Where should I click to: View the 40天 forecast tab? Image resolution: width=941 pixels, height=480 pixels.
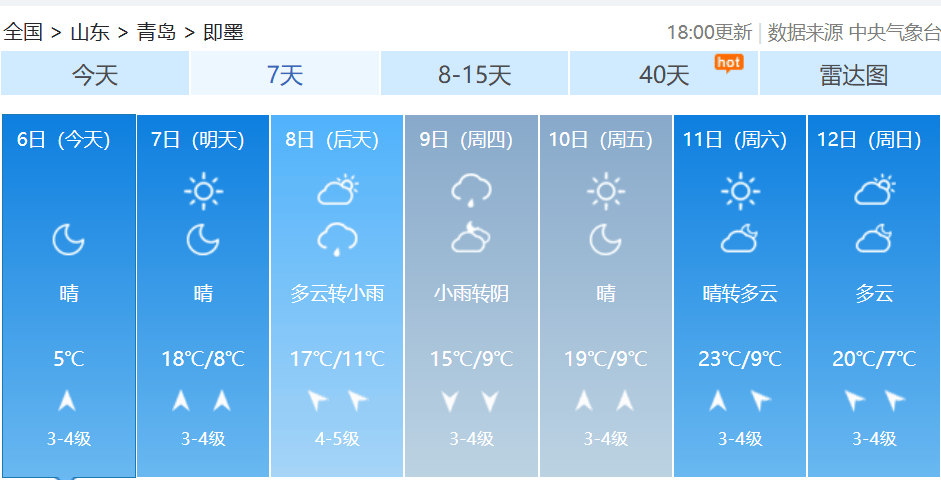[x=664, y=75]
